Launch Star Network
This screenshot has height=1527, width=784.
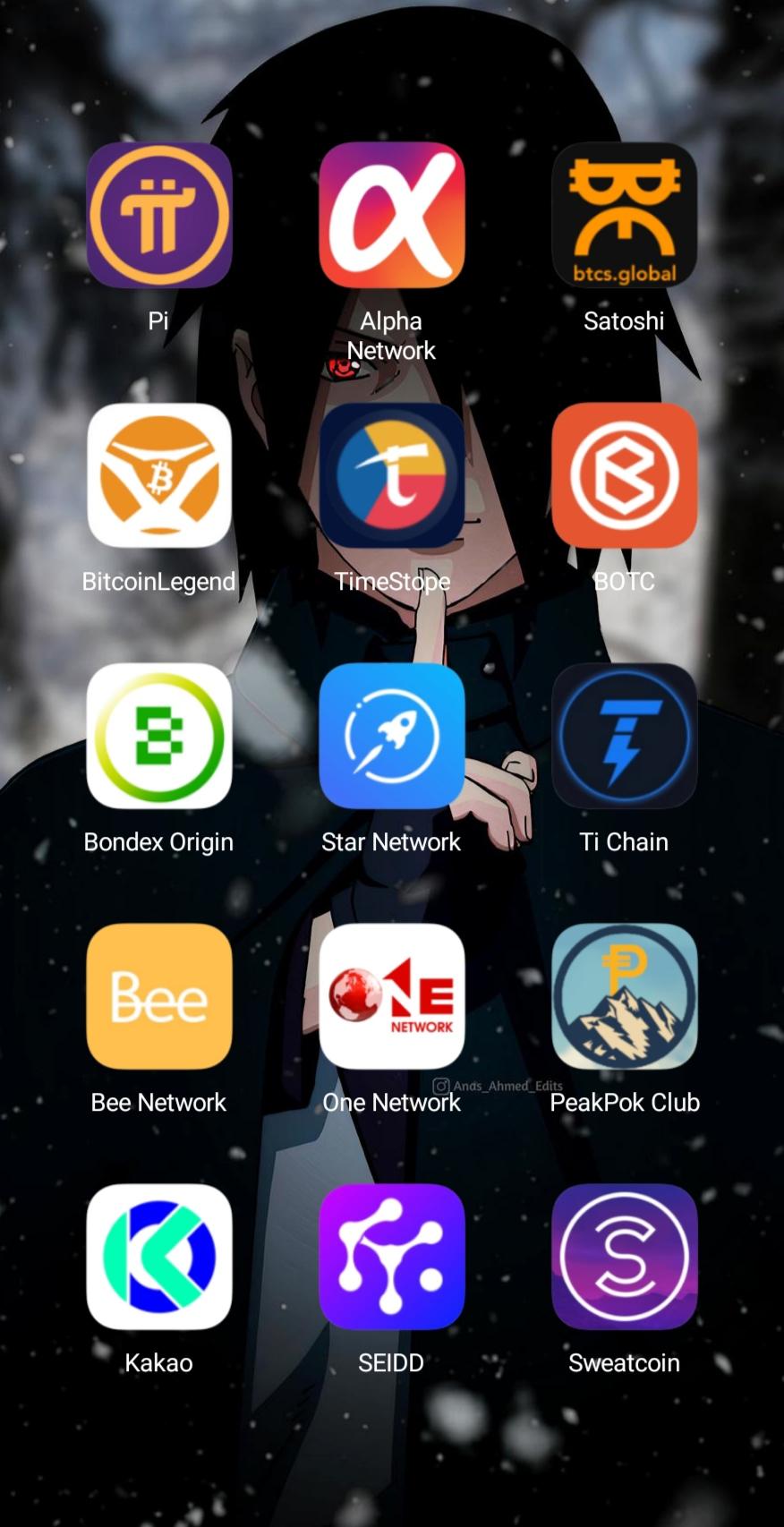coord(392,736)
